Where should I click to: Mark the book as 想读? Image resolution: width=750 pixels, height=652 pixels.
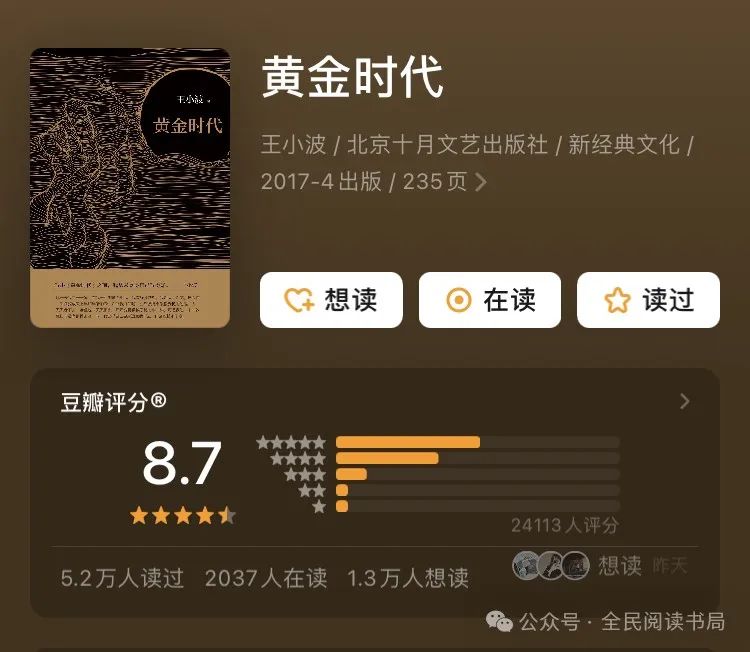pyautogui.click(x=331, y=300)
